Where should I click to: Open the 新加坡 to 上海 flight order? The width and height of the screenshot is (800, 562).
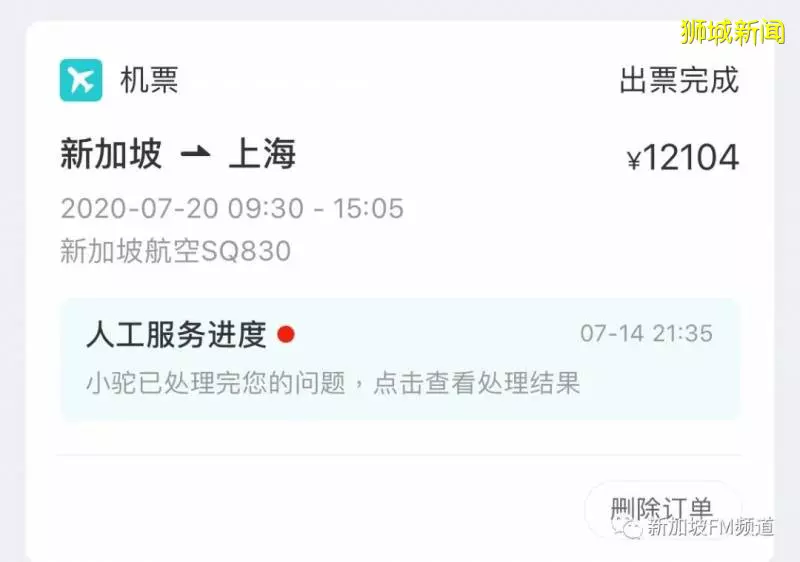(x=178, y=155)
